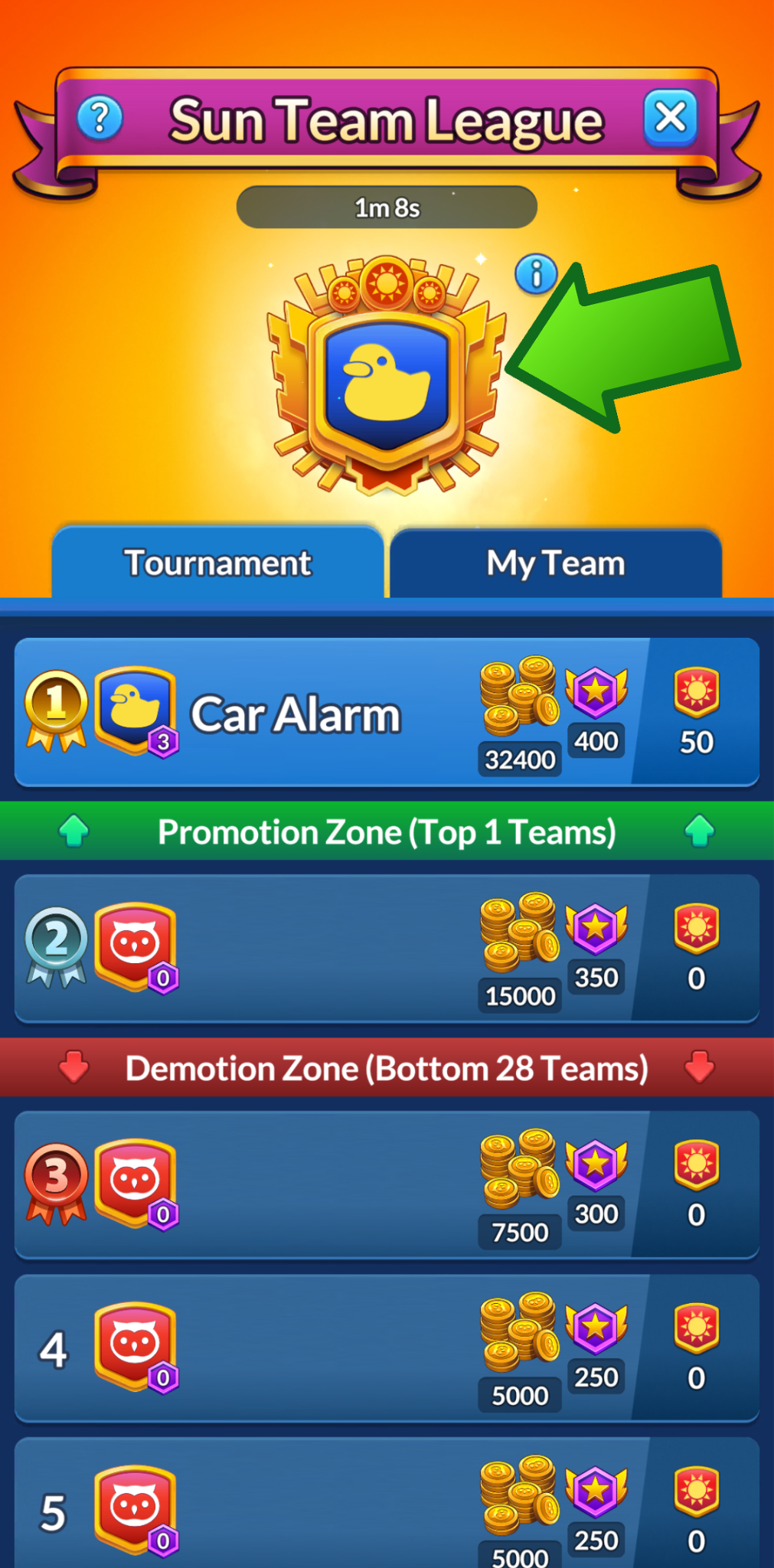Open the fourth-place team row
Screen dimensions: 774x1568
click(x=329, y=1347)
